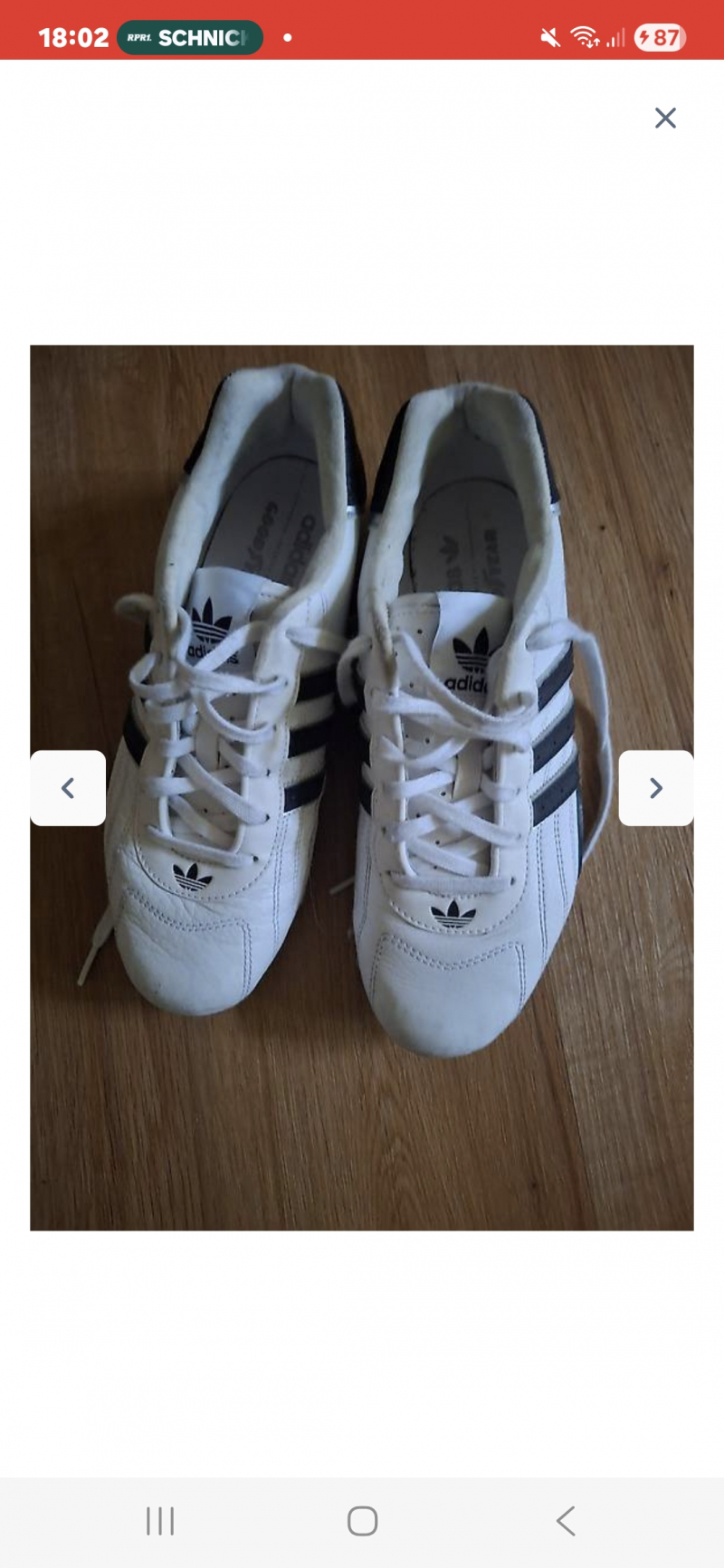Tap the system back button
Screen dimensions: 724x1568
point(566,1521)
